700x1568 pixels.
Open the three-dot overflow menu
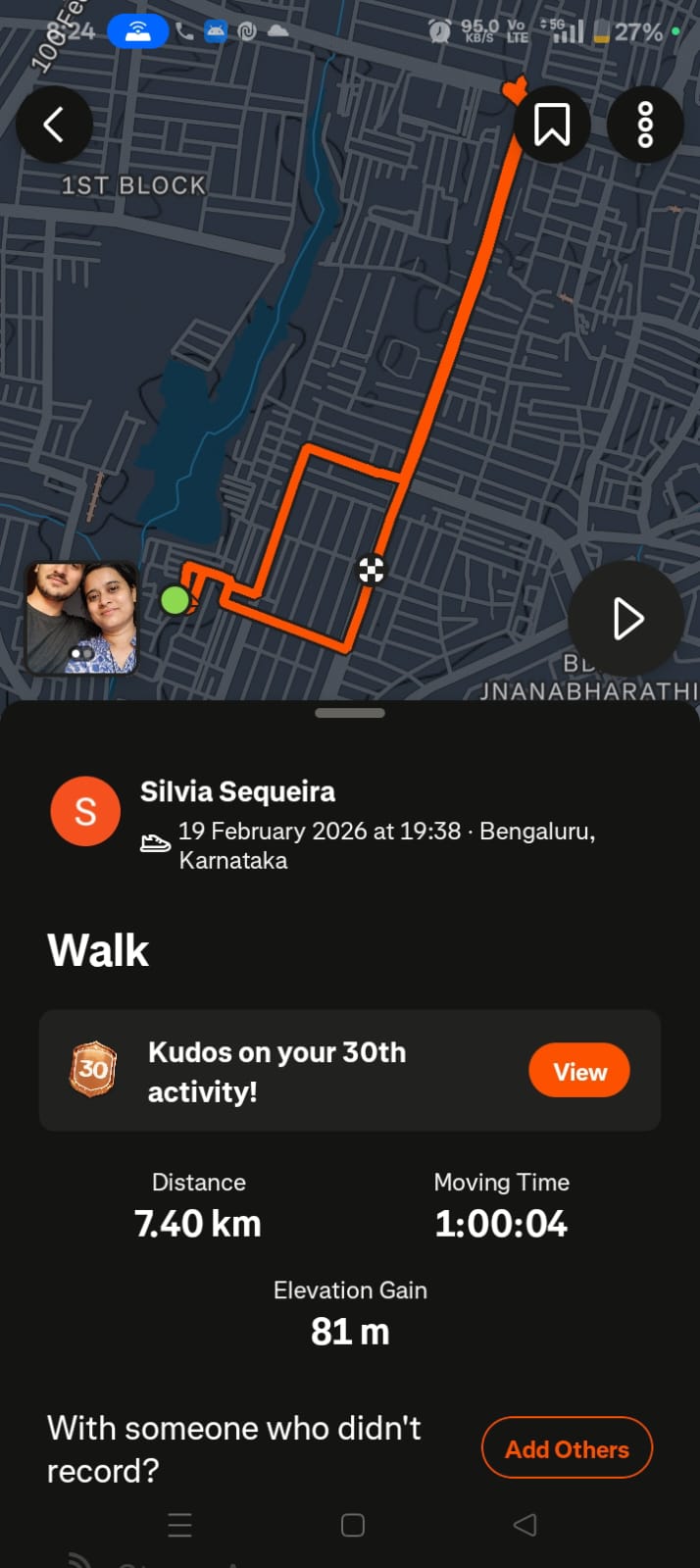coord(644,125)
